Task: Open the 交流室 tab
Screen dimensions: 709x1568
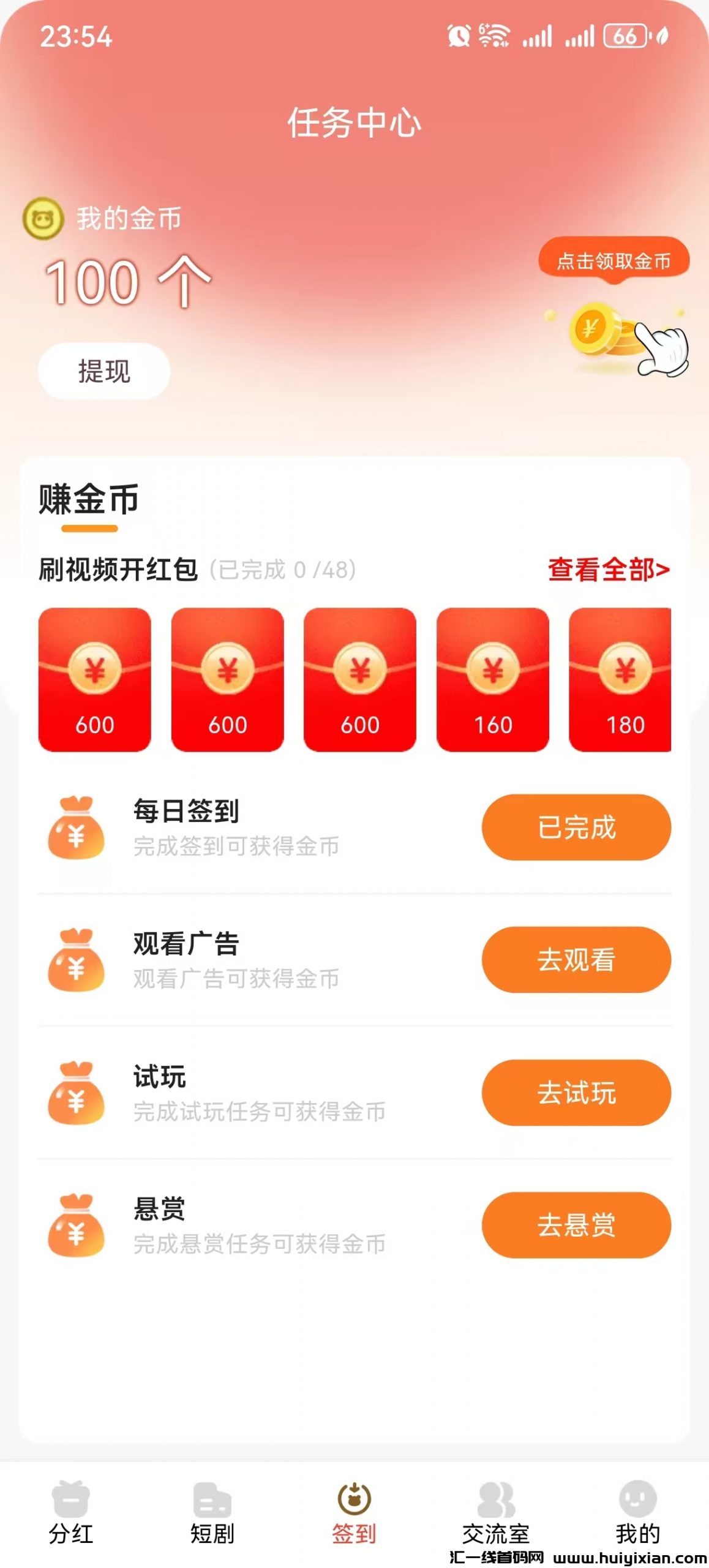Action: coord(496,1513)
